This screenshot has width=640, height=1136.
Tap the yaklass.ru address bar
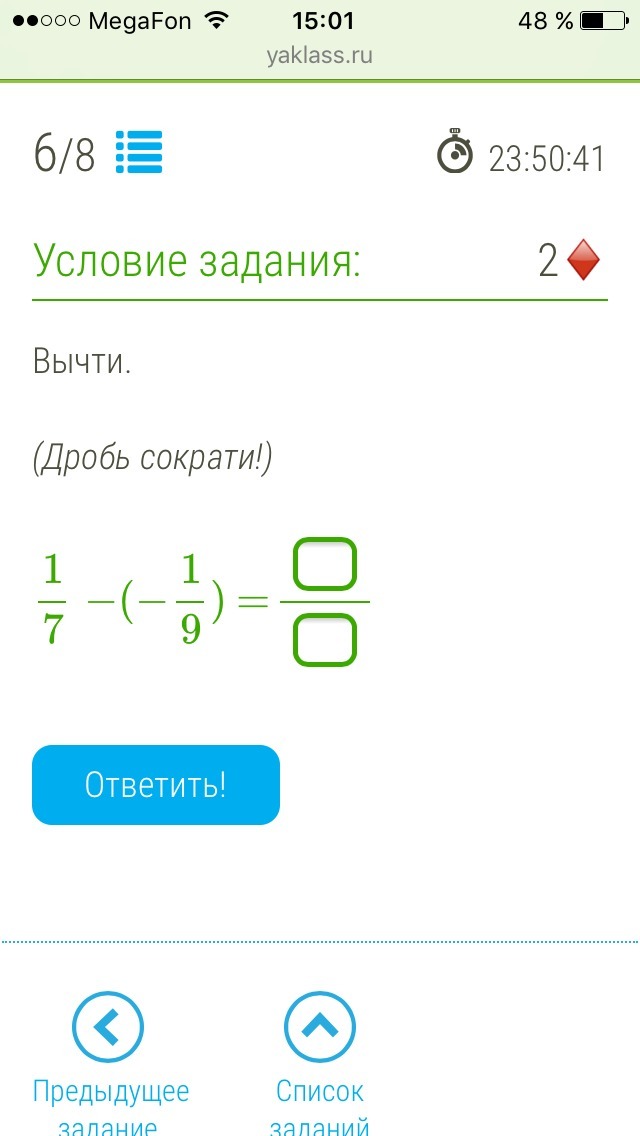click(320, 56)
